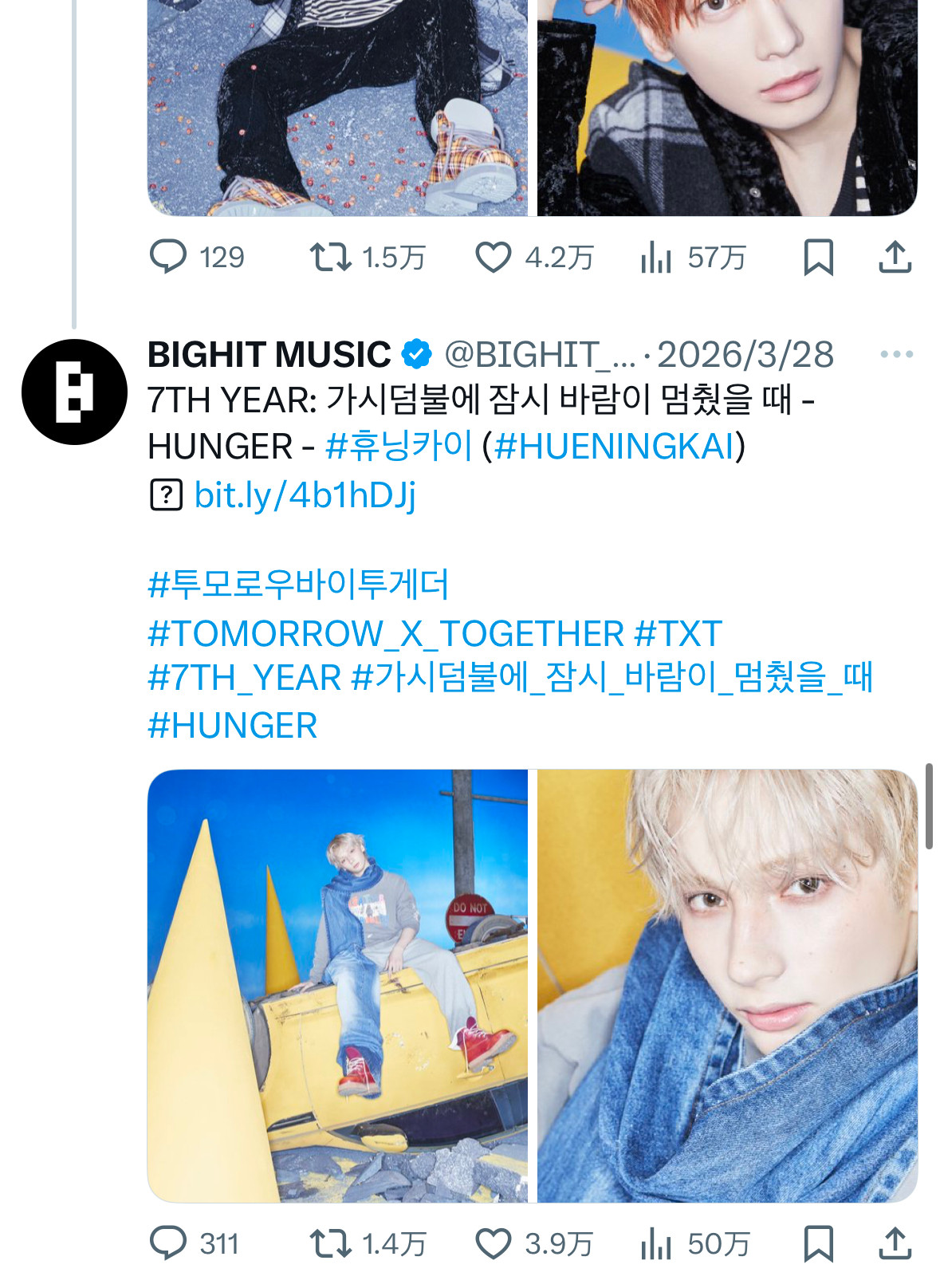Screen dimensions: 940x1288
Task: View photo of member sitting on yellow car
Action: [x=337, y=985]
